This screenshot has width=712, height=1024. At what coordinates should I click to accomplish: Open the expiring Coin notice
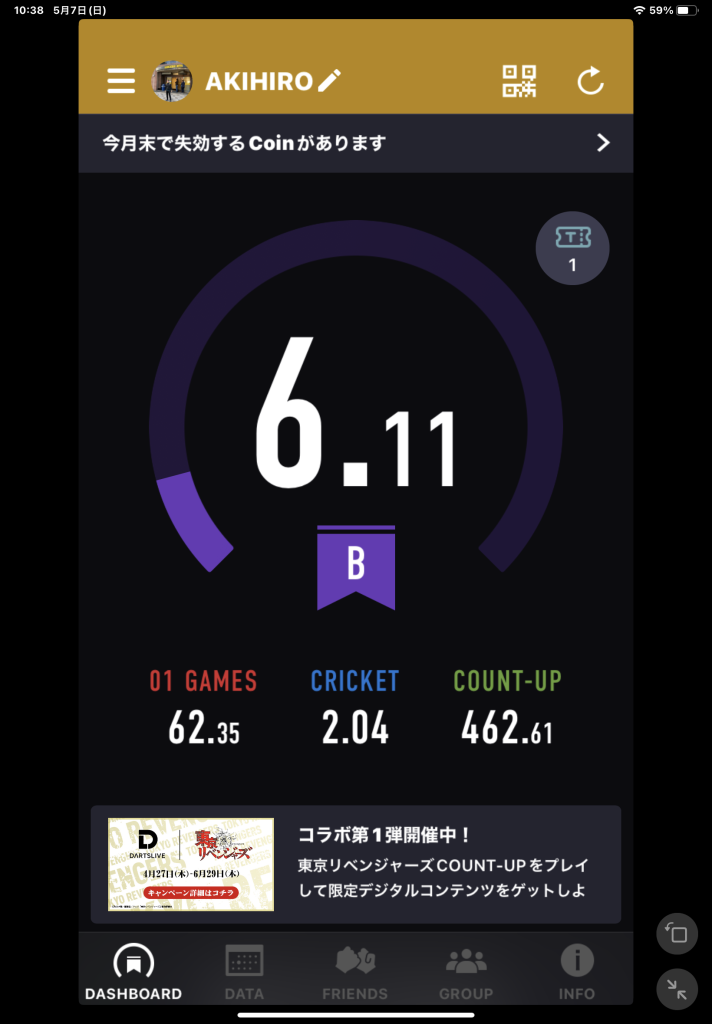(x=355, y=143)
